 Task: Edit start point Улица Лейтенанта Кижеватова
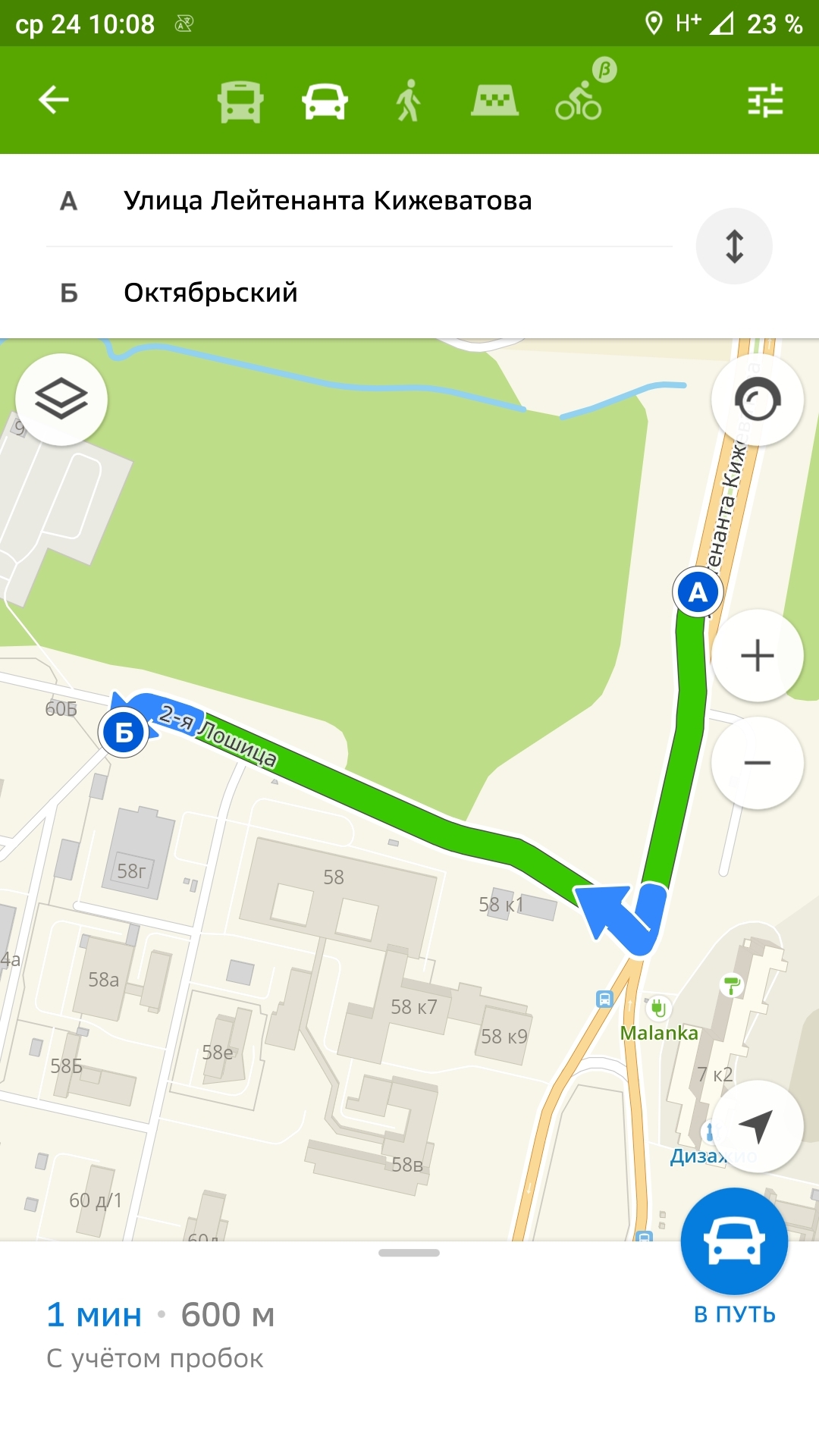tap(328, 201)
